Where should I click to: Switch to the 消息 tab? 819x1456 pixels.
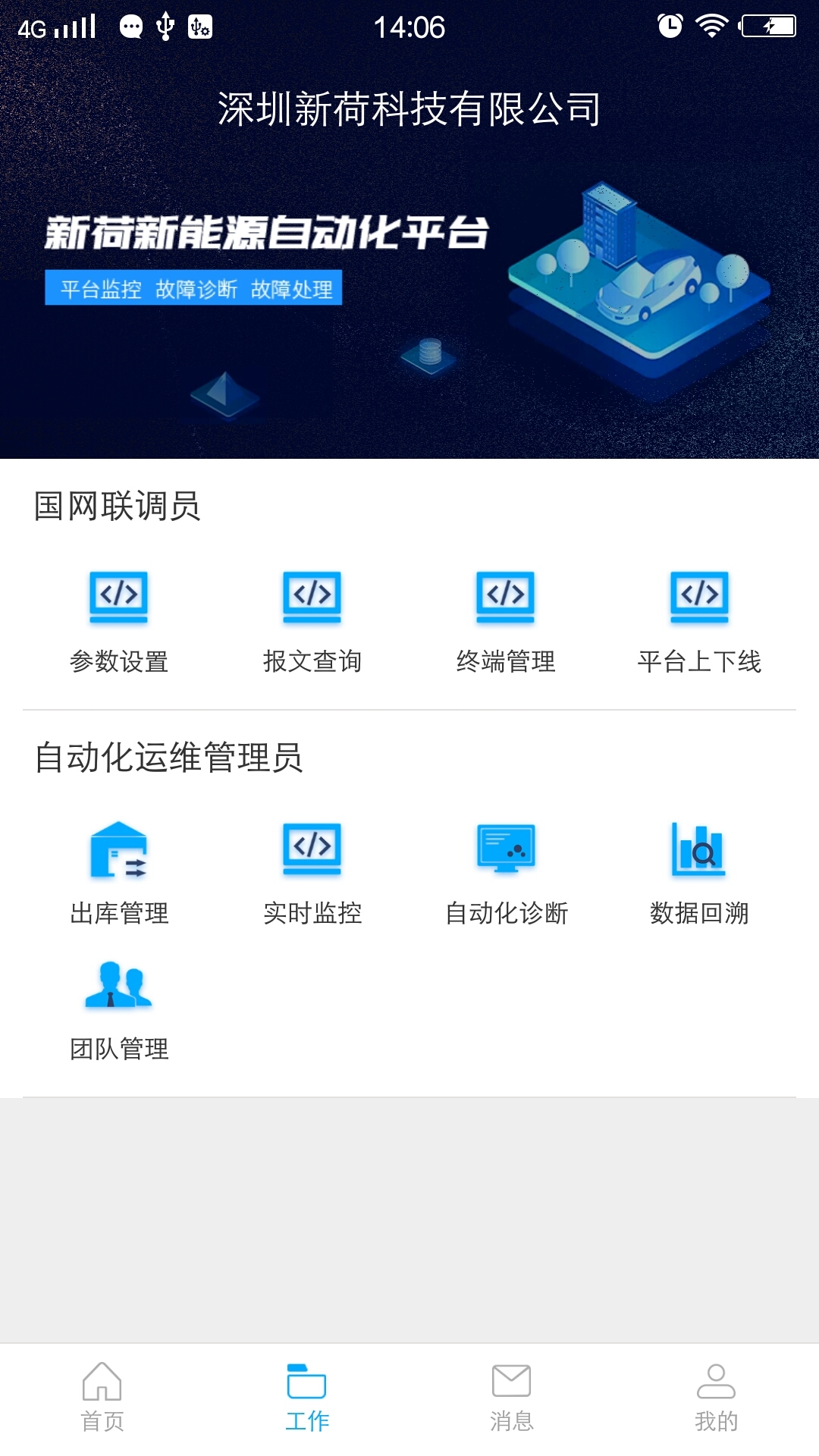pyautogui.click(x=512, y=1397)
